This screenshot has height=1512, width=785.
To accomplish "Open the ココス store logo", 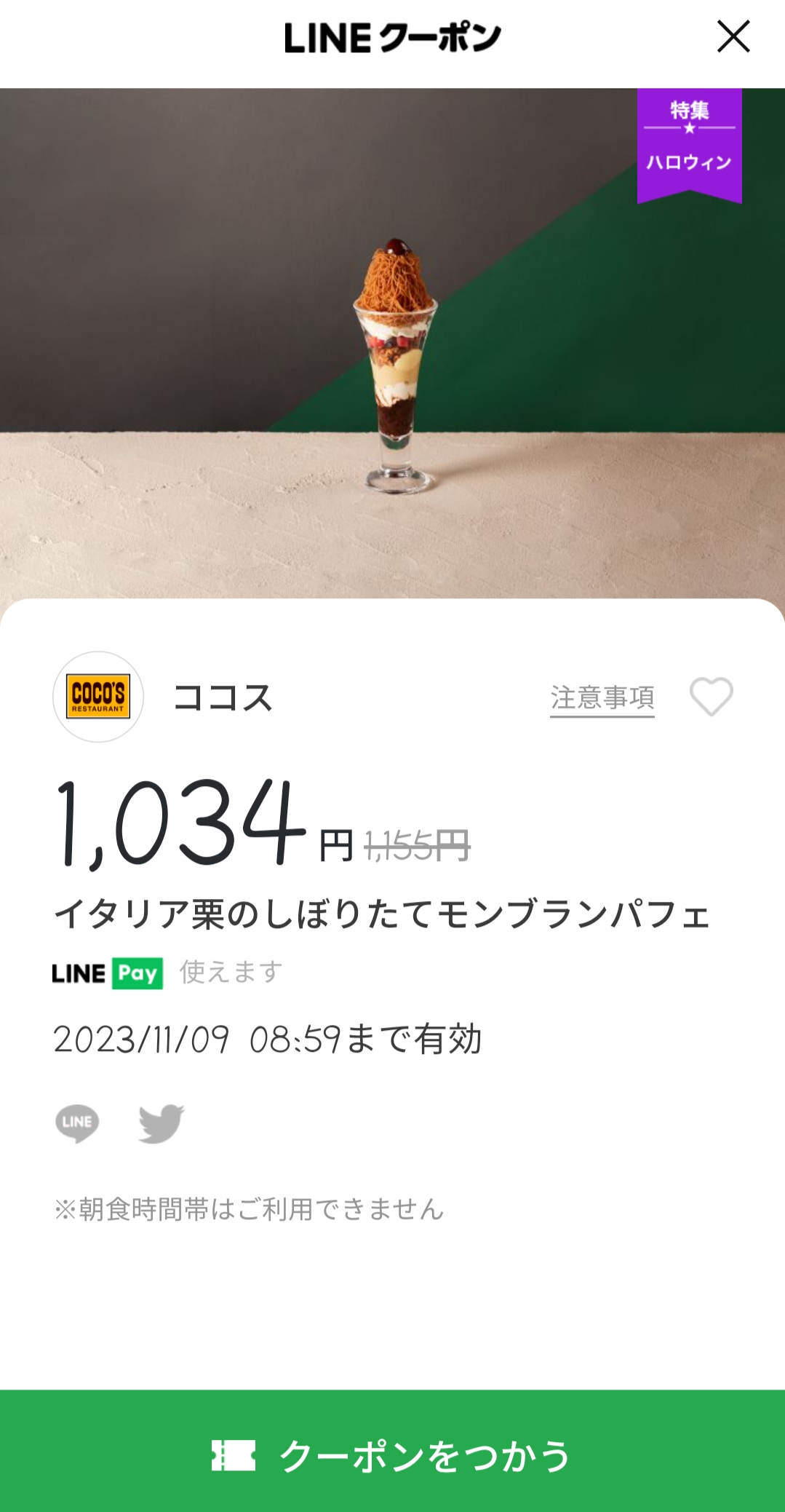I will (x=98, y=697).
